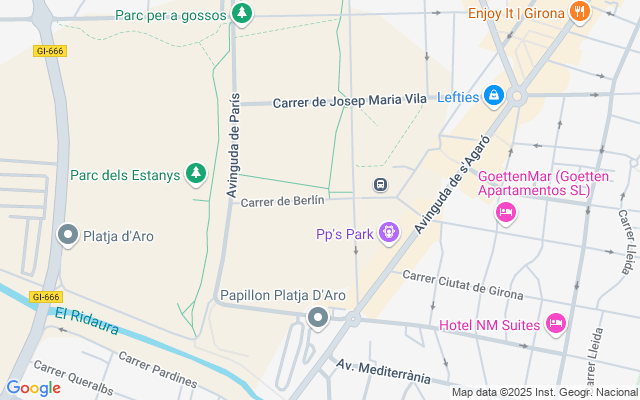Select the Papillon Platja D'Aro pin
The width and height of the screenshot is (640, 400).
coord(318,318)
